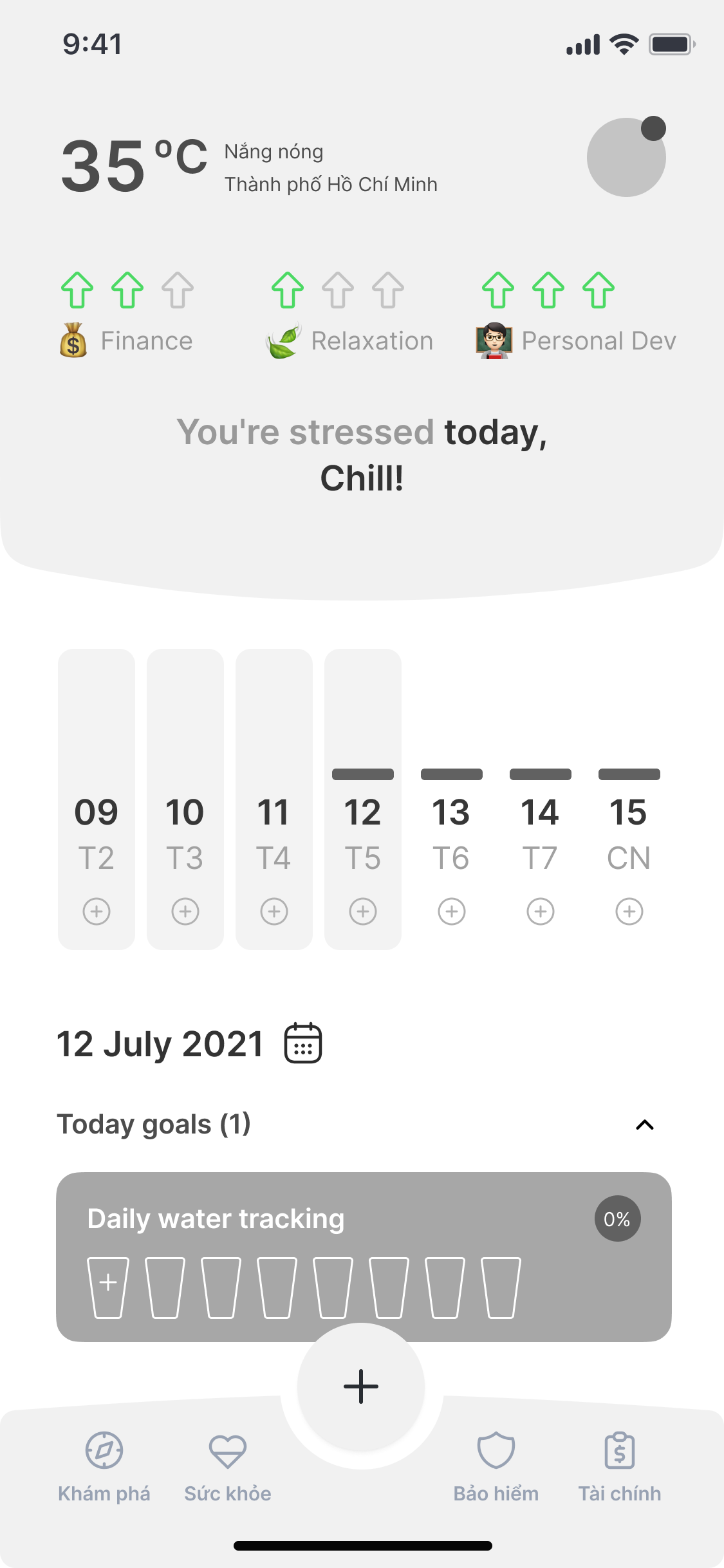Open the Relaxation category
This screenshot has height=1568, width=724.
coord(350,340)
